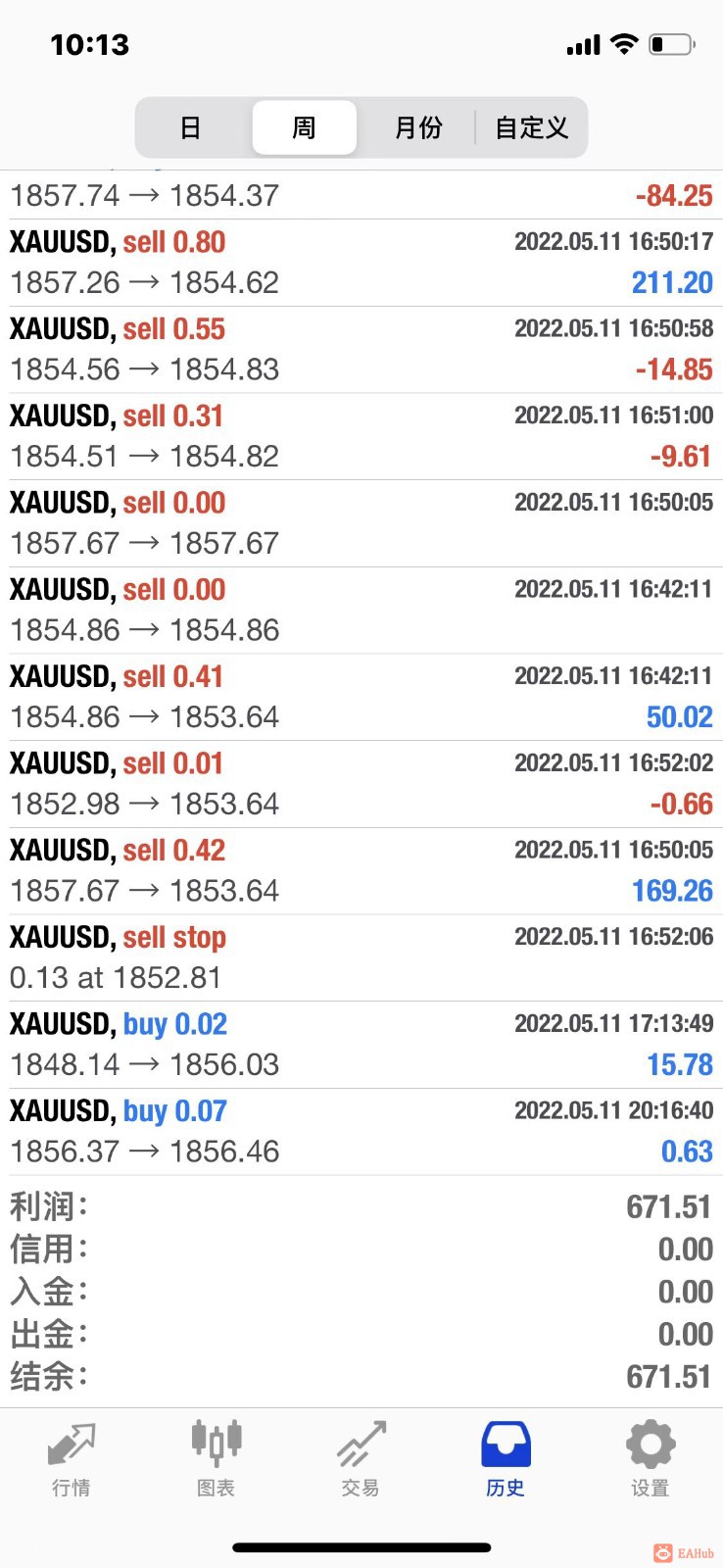View the XAUUSD buy 0.07 trade
Screen dimensions: 723x1568
tap(361, 1131)
